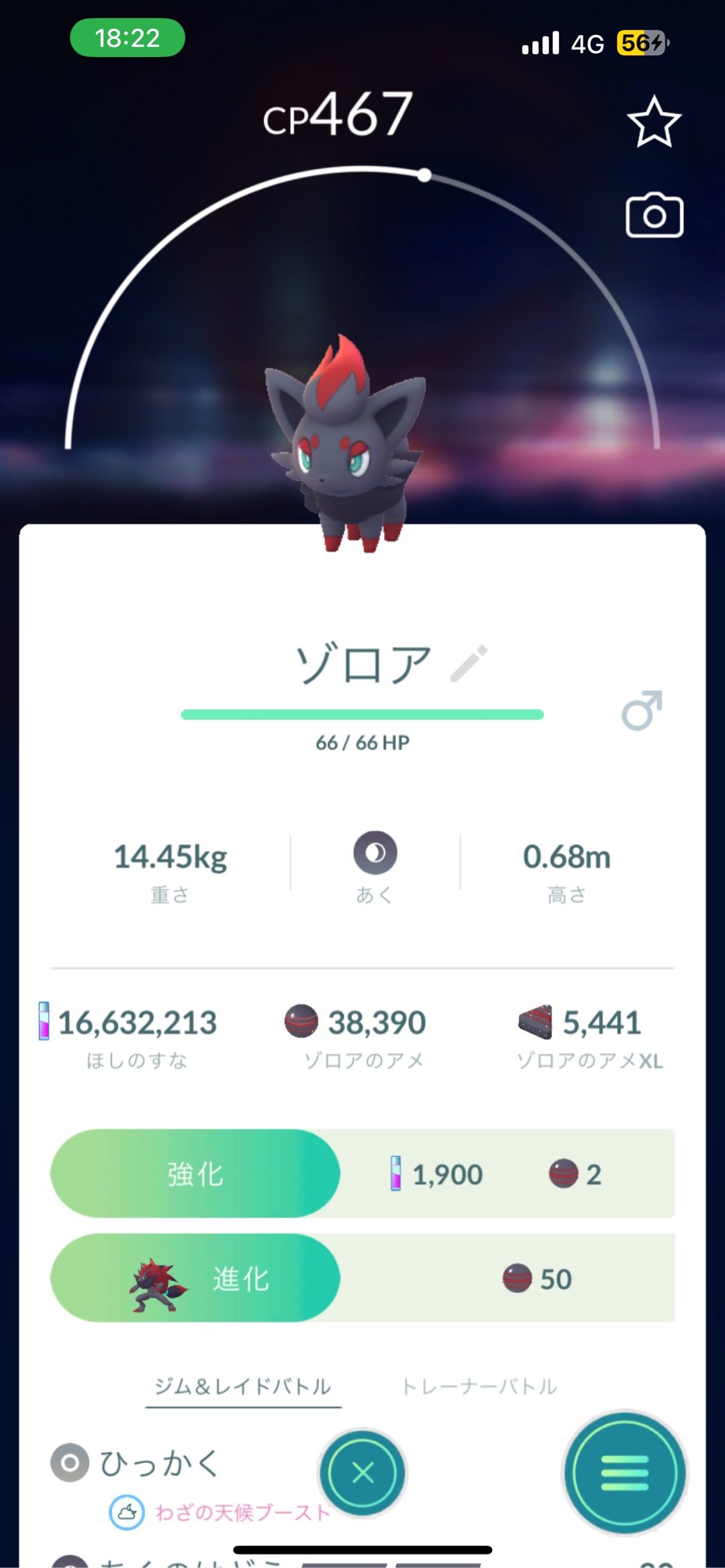Viewport: 725px width, 1568px height.
Task: Power up Zorua with the 強化 button
Action: (195, 1174)
